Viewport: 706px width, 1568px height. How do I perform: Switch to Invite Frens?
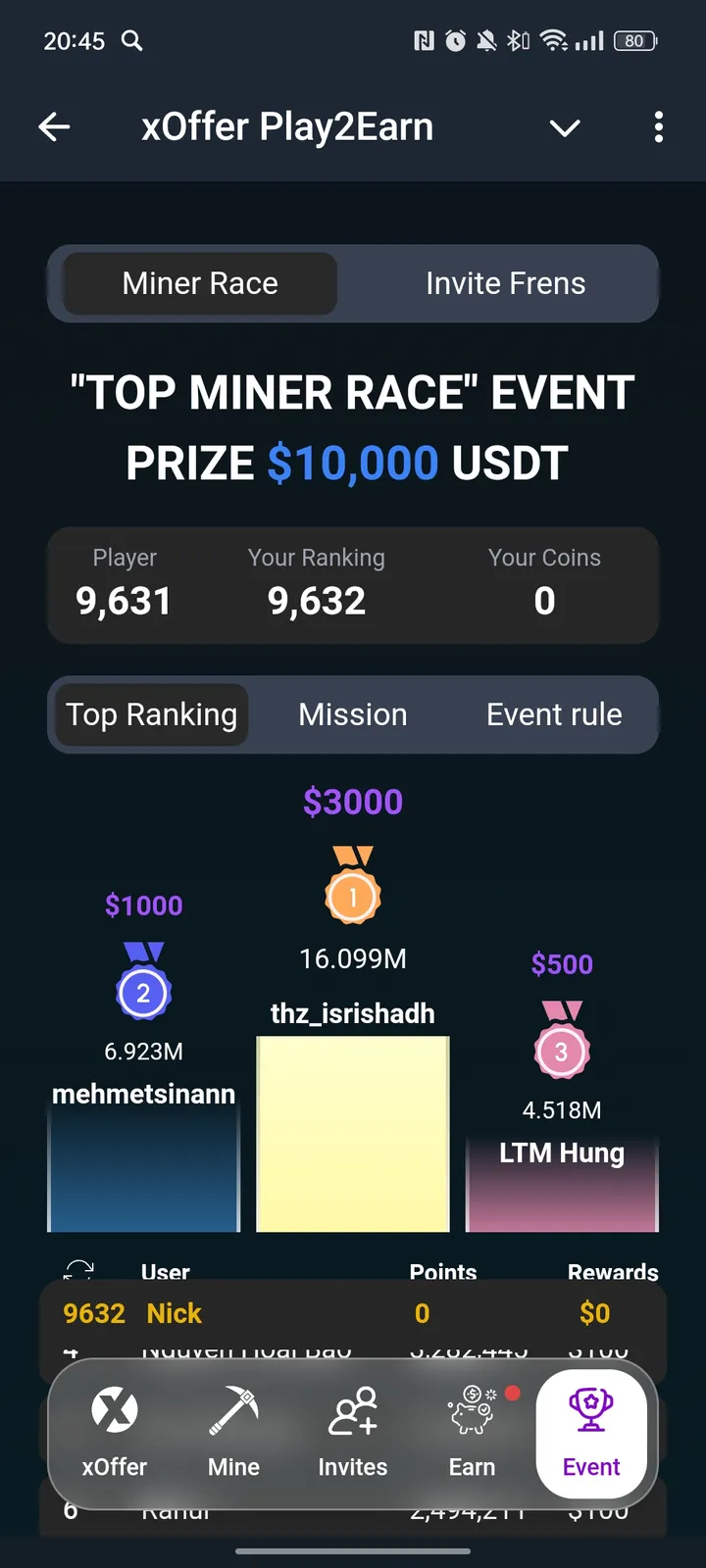coord(505,283)
